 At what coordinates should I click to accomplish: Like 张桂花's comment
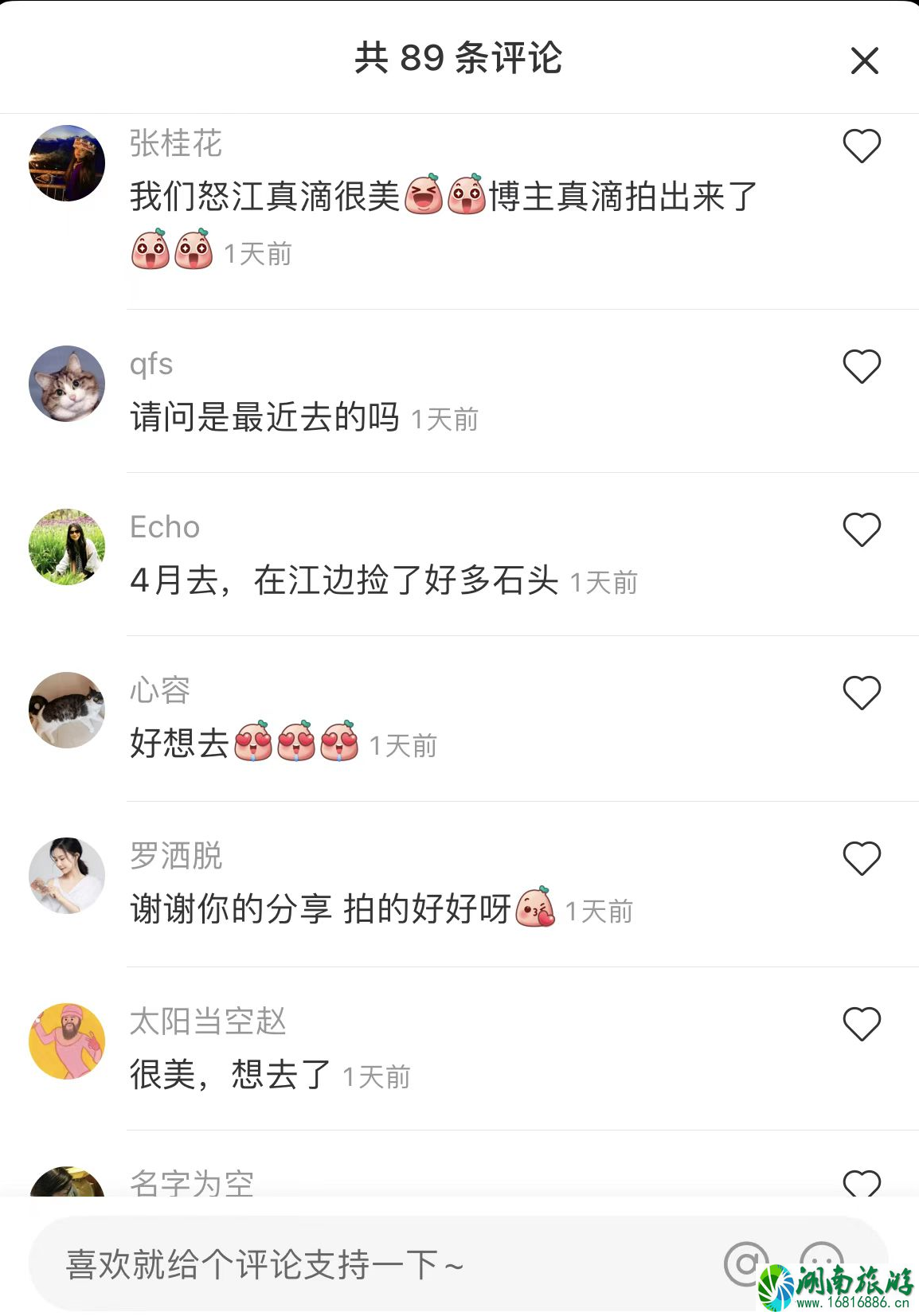(x=862, y=146)
